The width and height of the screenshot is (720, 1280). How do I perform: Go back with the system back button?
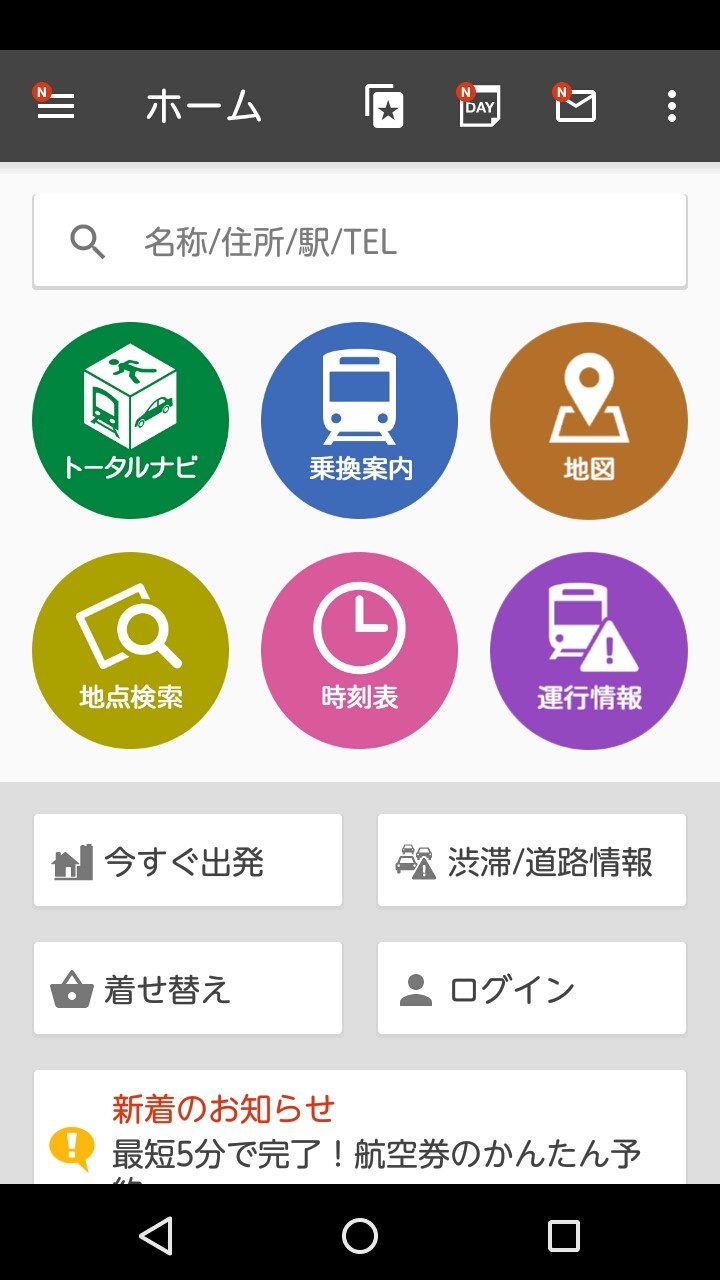click(156, 1236)
